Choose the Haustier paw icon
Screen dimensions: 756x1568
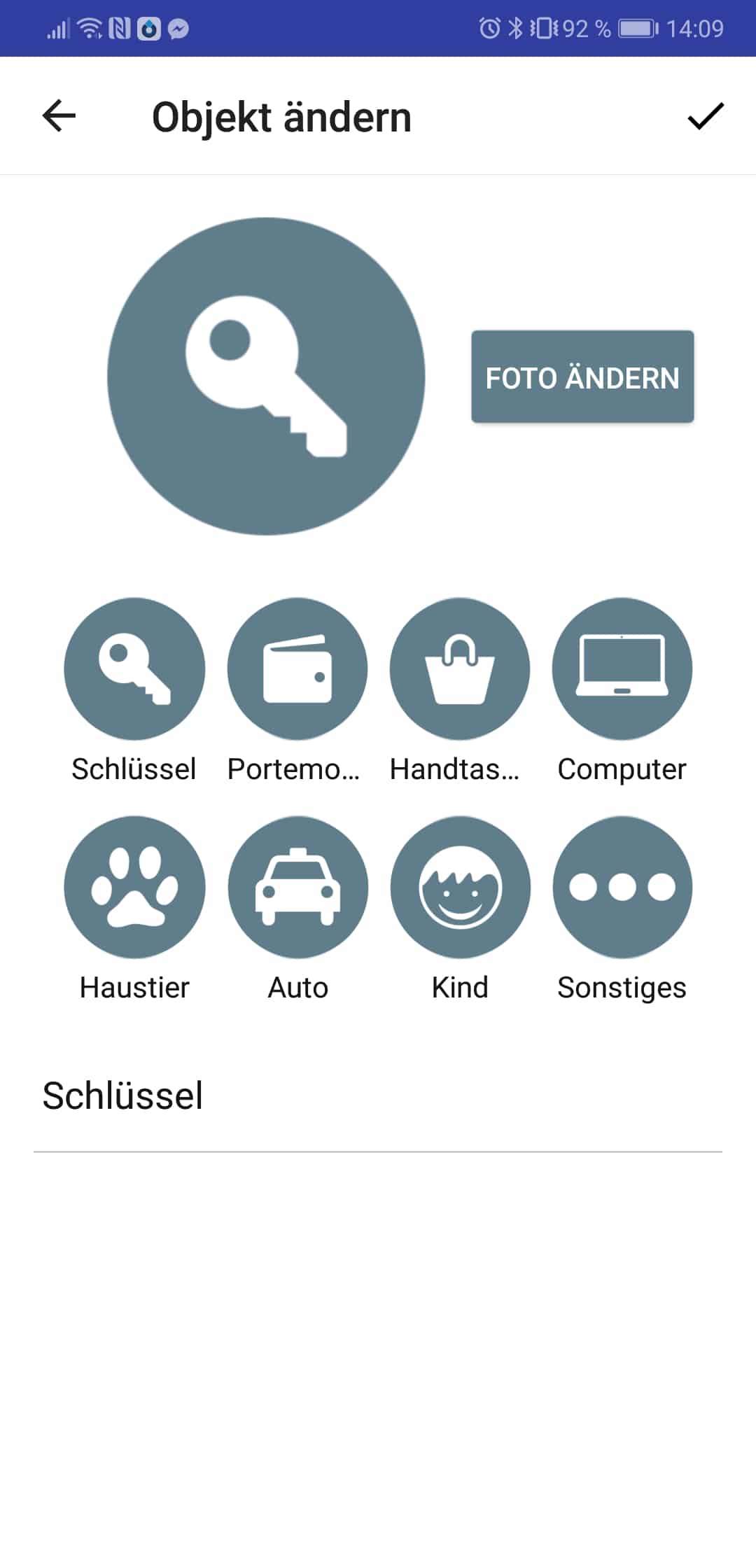click(x=134, y=887)
